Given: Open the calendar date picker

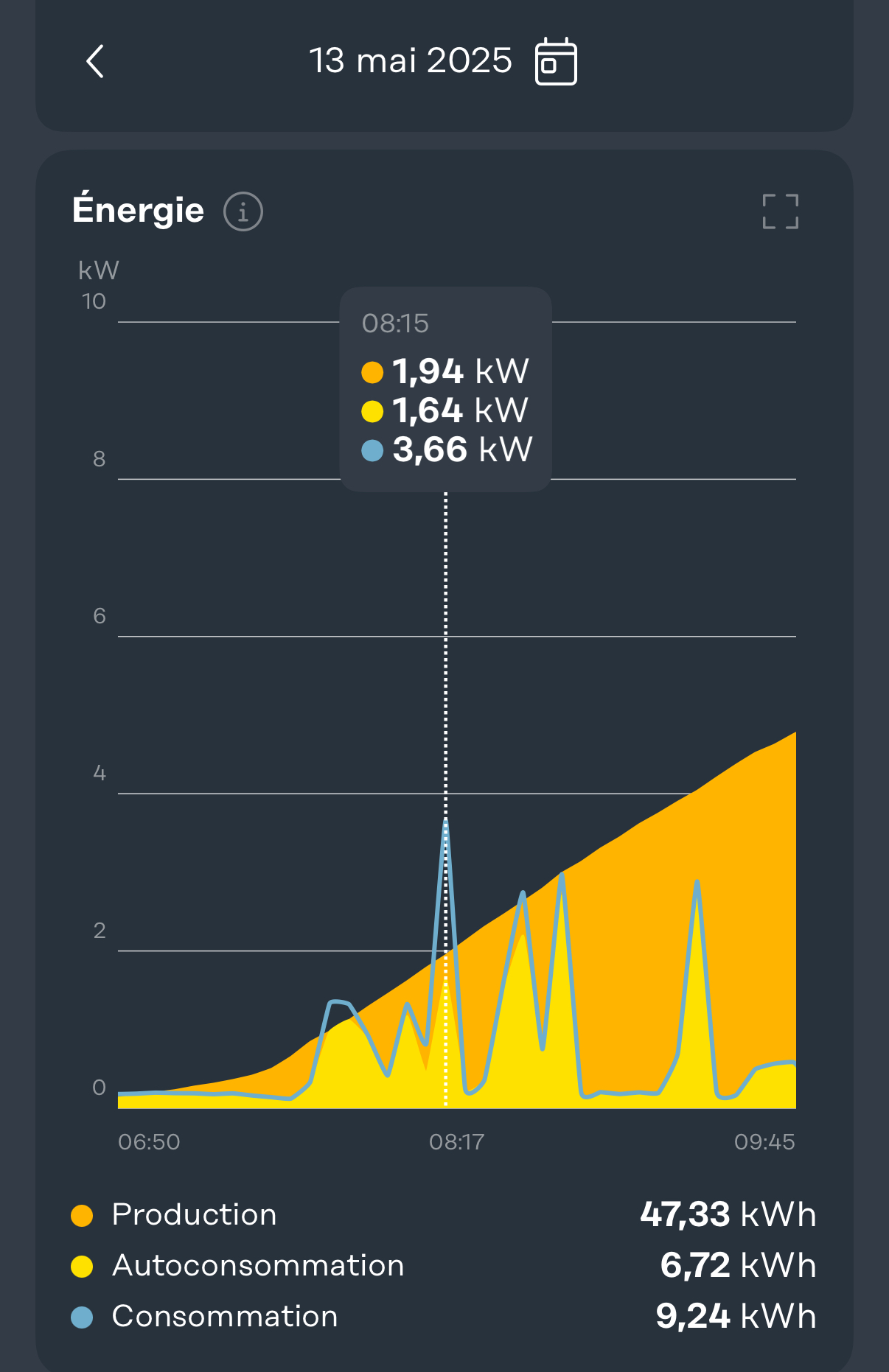Looking at the screenshot, I should 555,61.
